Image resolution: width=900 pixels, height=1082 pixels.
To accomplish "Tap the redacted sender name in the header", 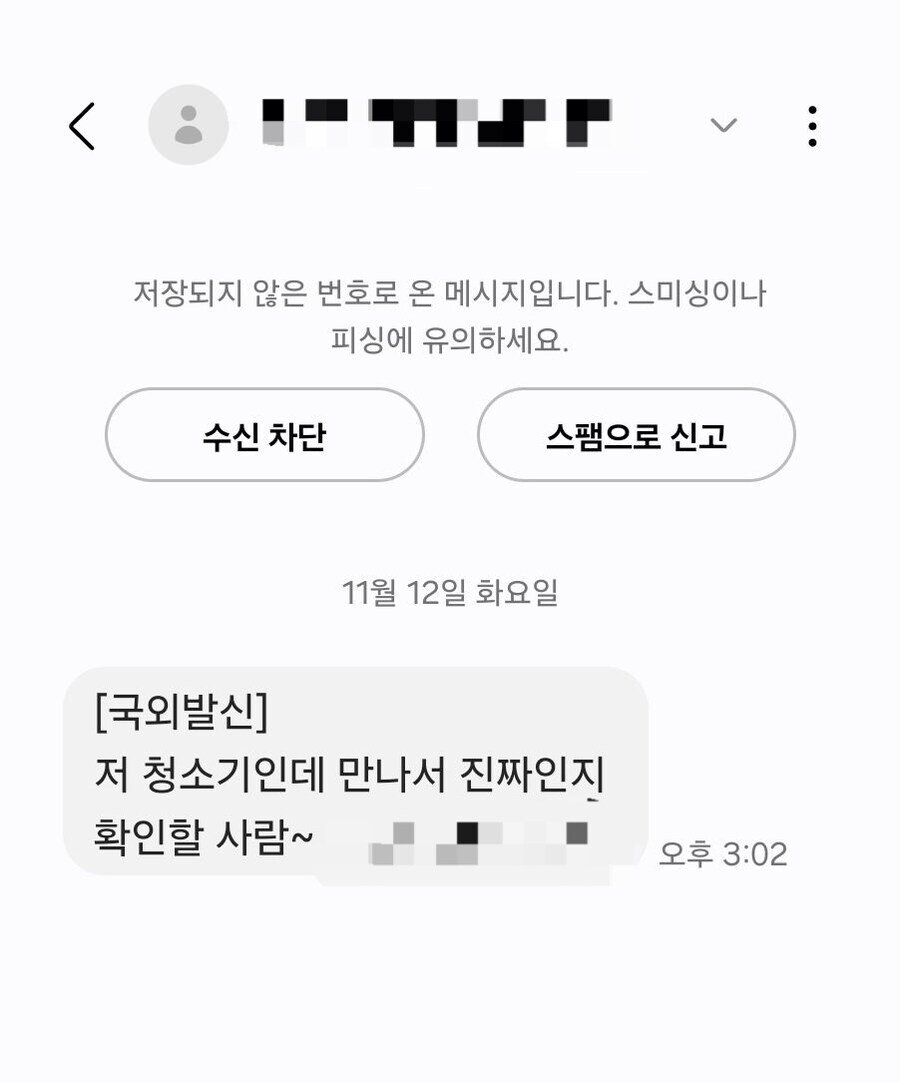I will tap(440, 123).
